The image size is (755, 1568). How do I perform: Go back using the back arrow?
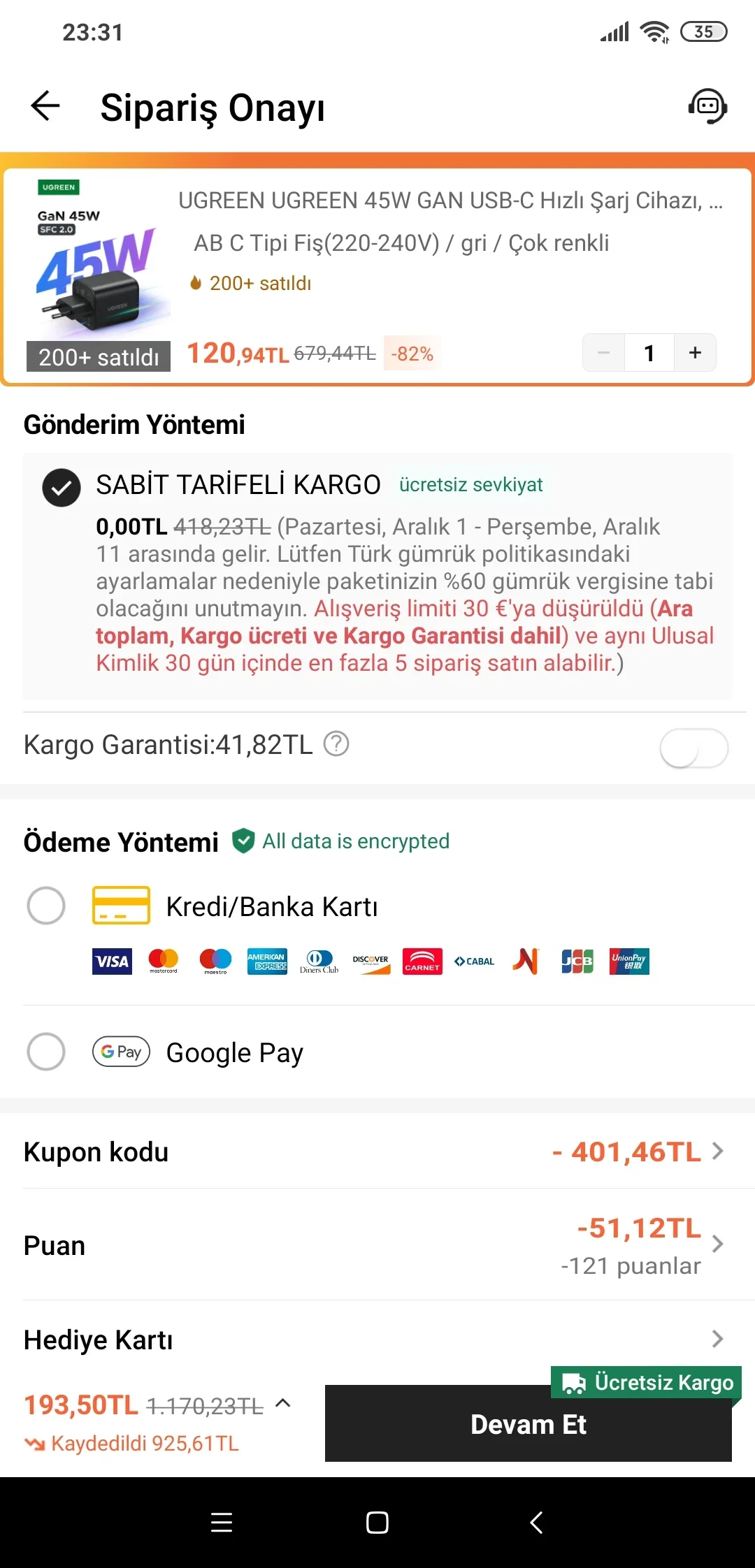coord(44,106)
